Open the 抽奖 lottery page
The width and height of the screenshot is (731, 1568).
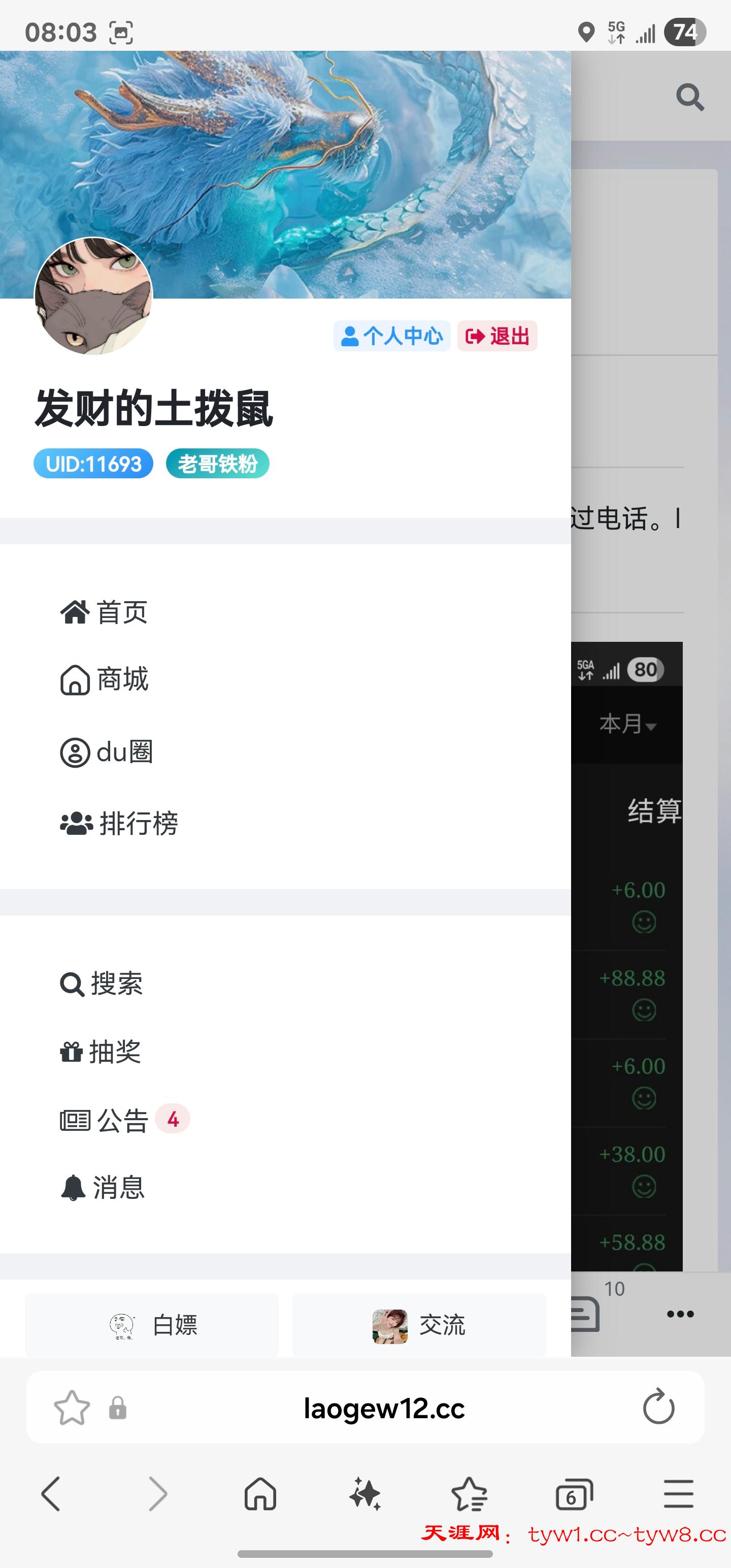coord(101,1052)
